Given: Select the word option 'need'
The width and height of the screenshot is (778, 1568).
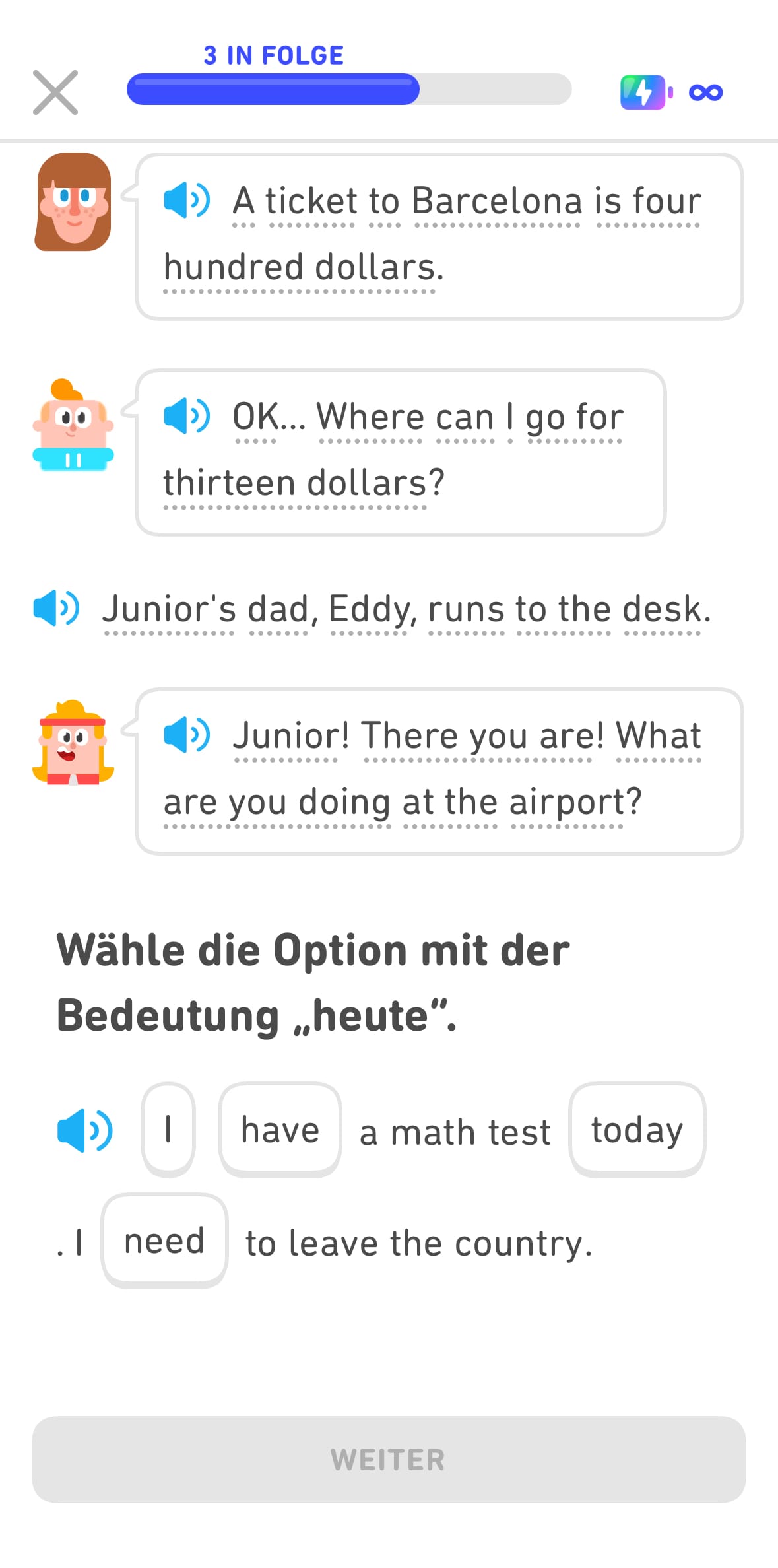Looking at the screenshot, I should [164, 1240].
